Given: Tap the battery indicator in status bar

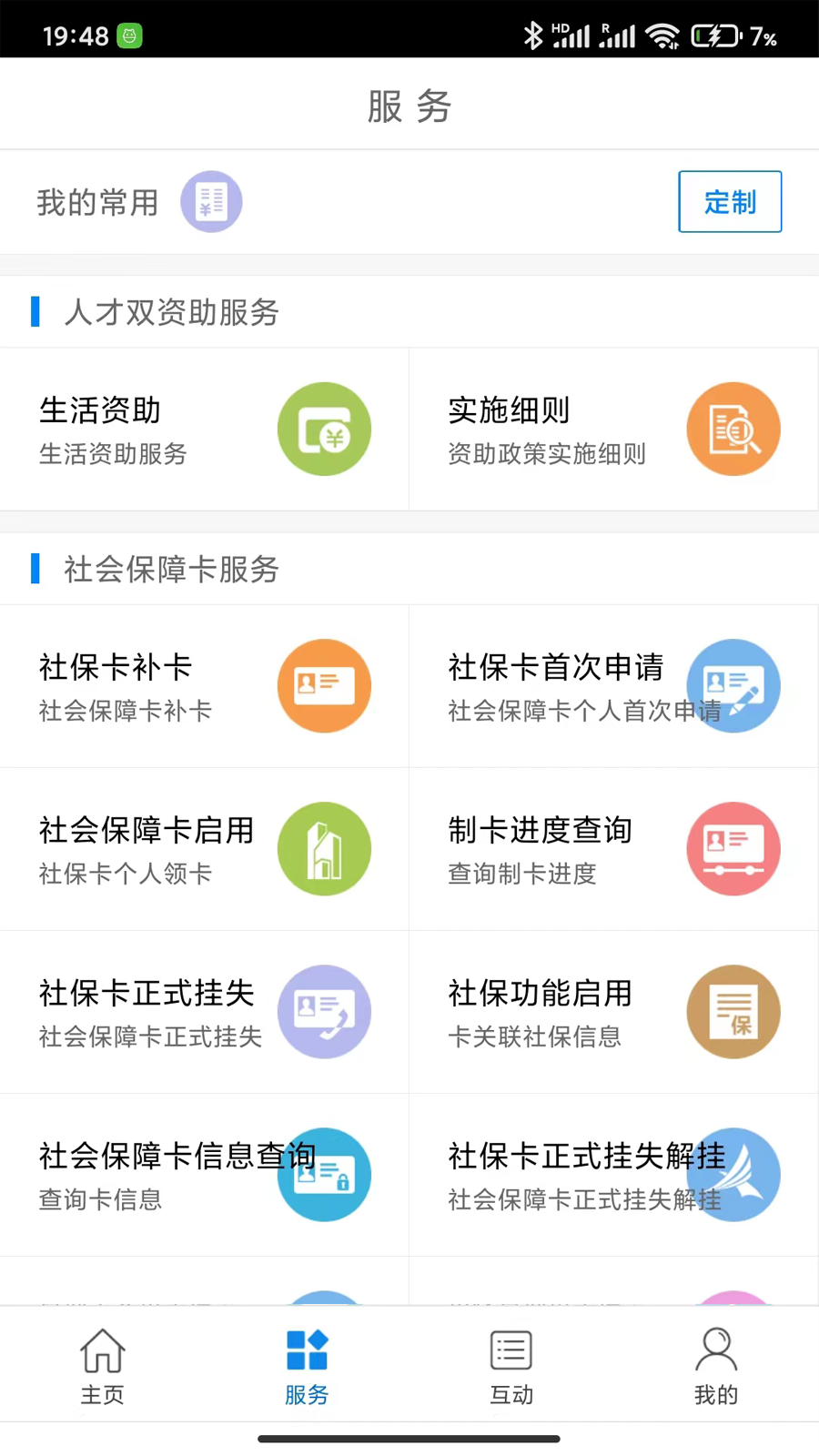Looking at the screenshot, I should click(x=714, y=36).
